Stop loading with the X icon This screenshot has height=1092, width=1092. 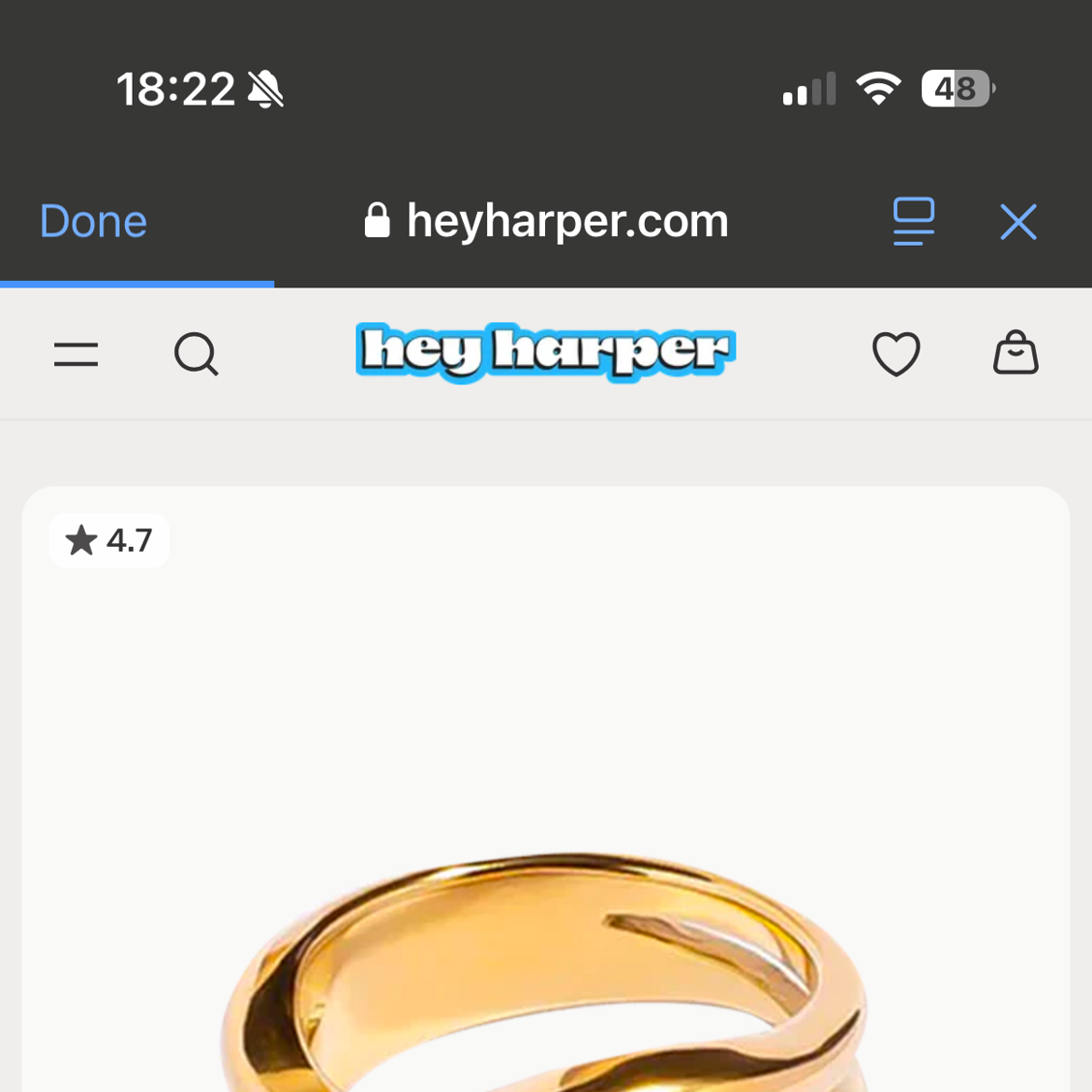point(1017,222)
